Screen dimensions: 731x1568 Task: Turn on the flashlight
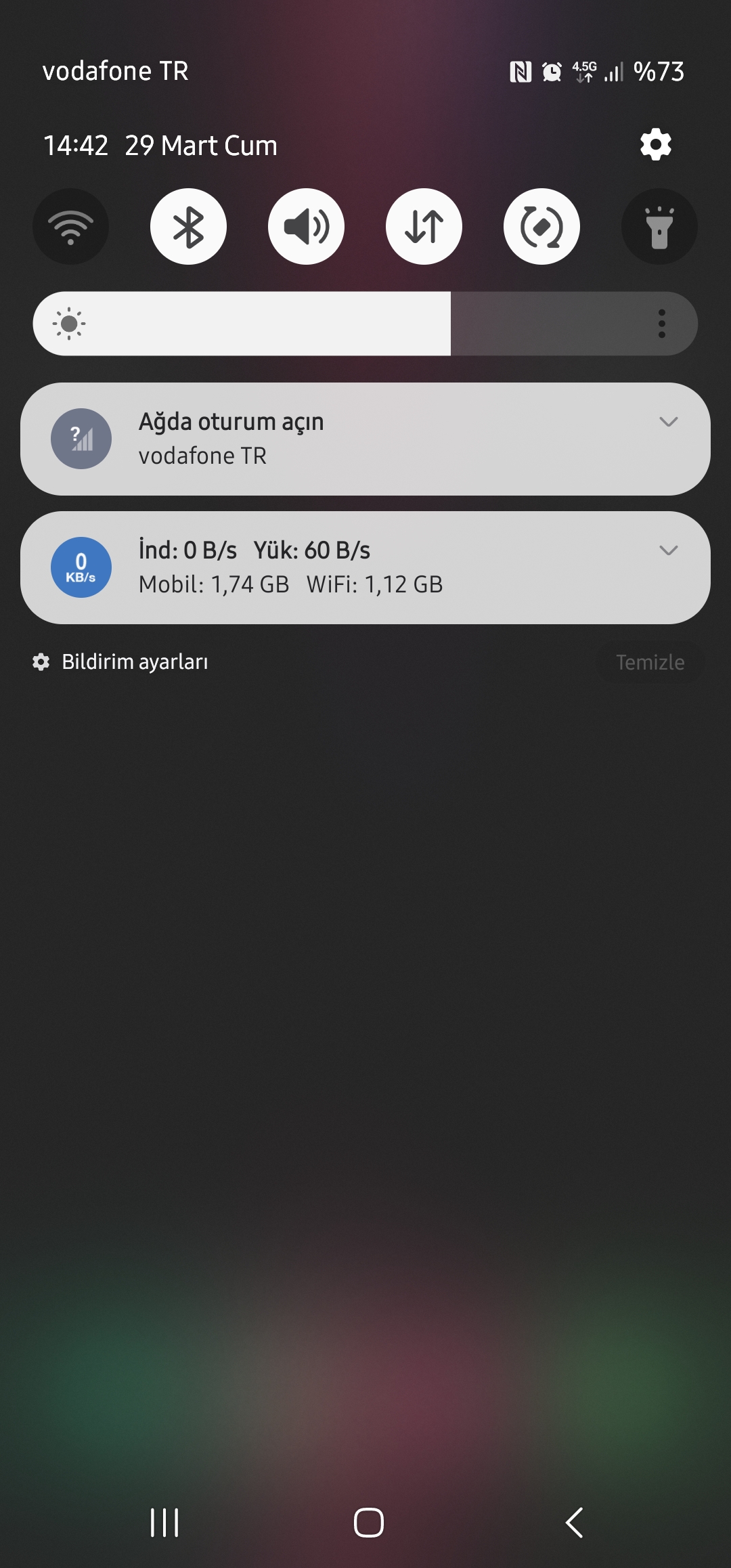coord(660,227)
